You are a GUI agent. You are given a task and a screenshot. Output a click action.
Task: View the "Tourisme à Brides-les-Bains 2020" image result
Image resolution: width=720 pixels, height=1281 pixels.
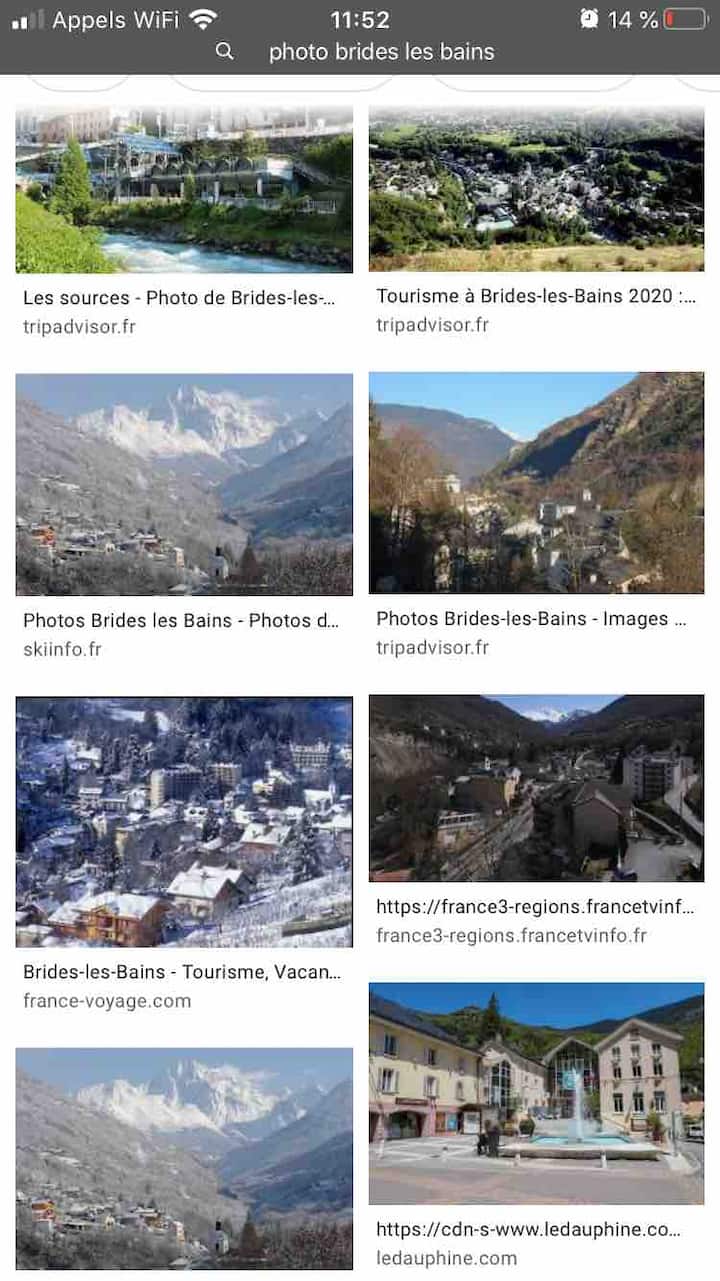click(x=536, y=190)
